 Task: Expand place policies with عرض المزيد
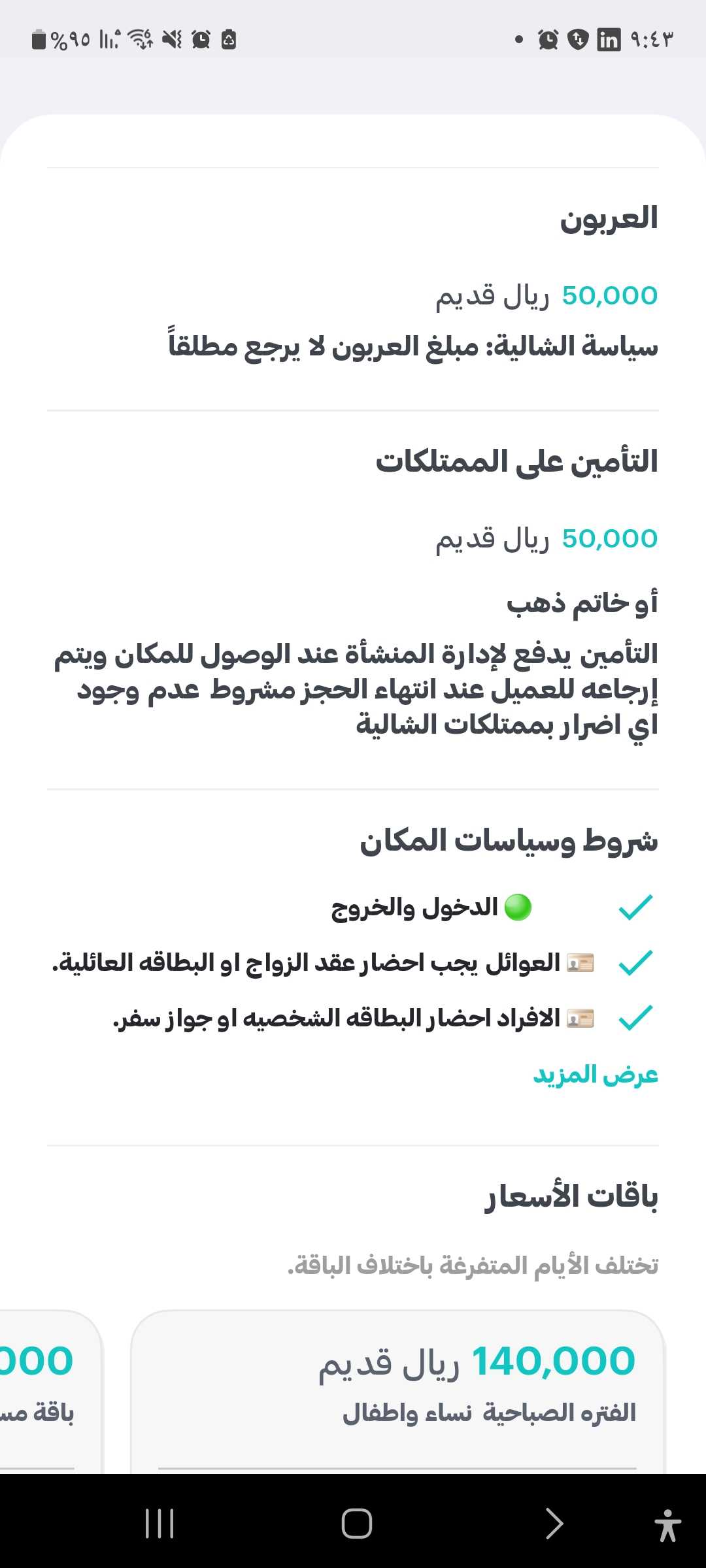595,1075
